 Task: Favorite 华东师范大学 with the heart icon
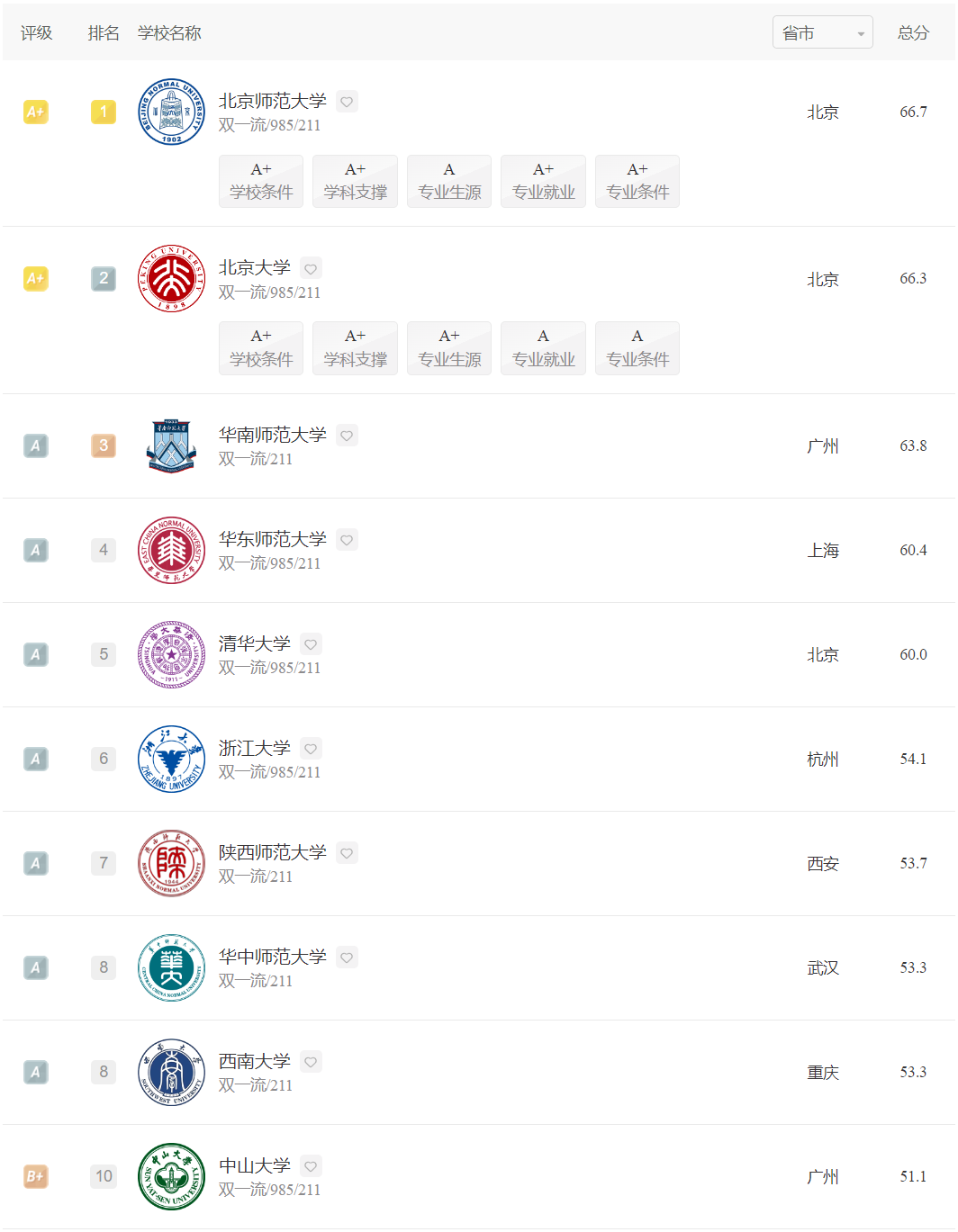click(x=347, y=540)
